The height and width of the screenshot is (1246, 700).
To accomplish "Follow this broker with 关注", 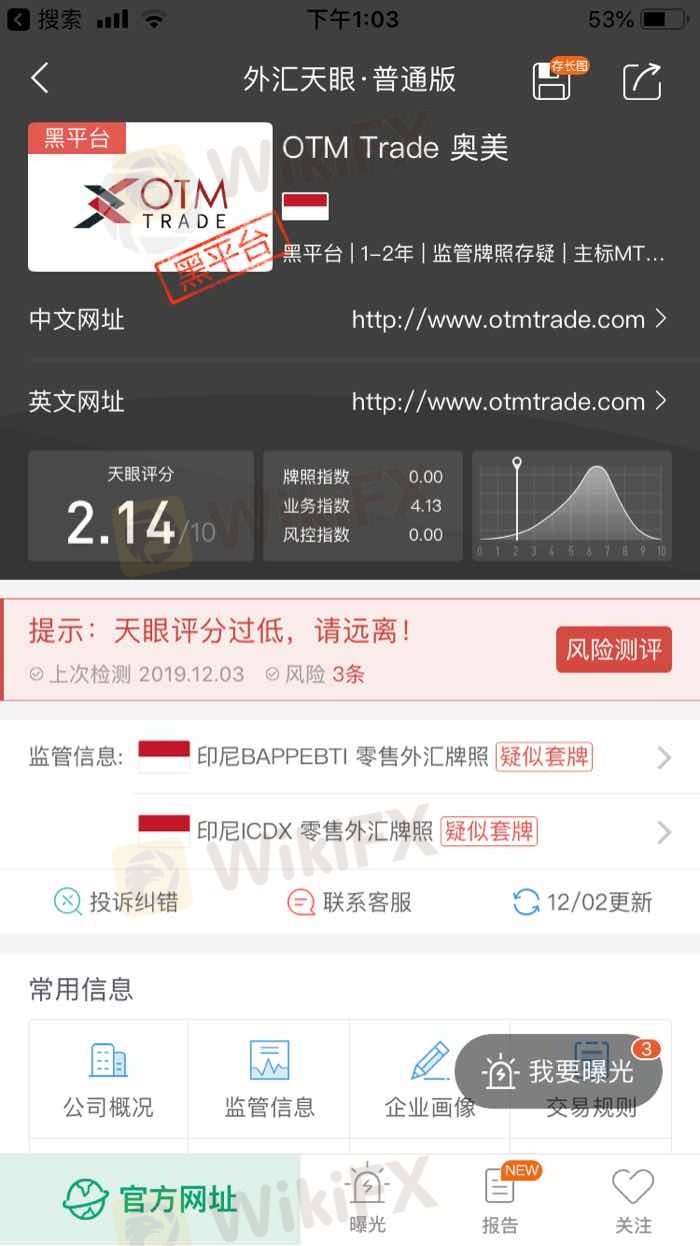I will coord(633,1199).
